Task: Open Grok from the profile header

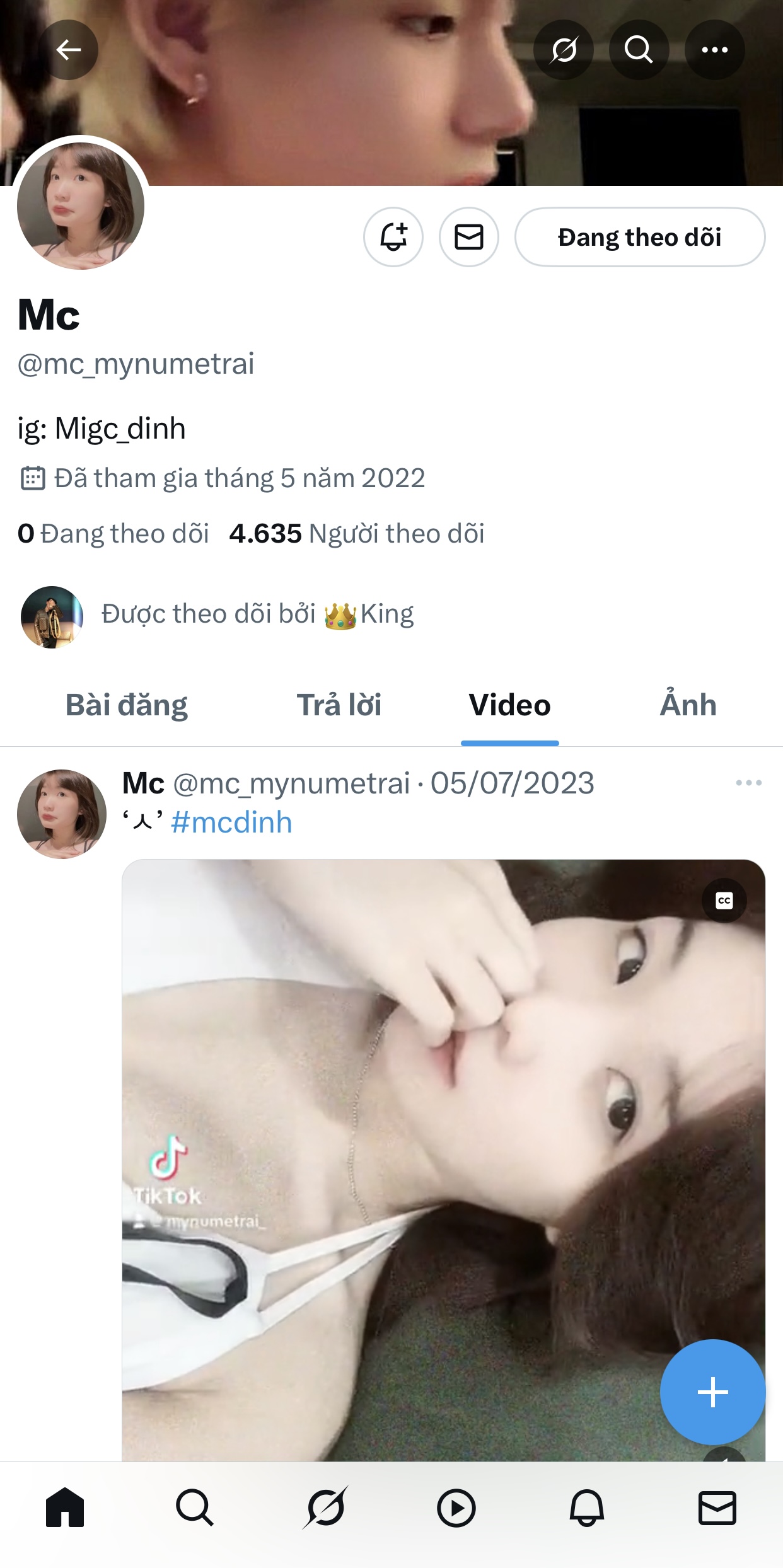Action: (563, 50)
